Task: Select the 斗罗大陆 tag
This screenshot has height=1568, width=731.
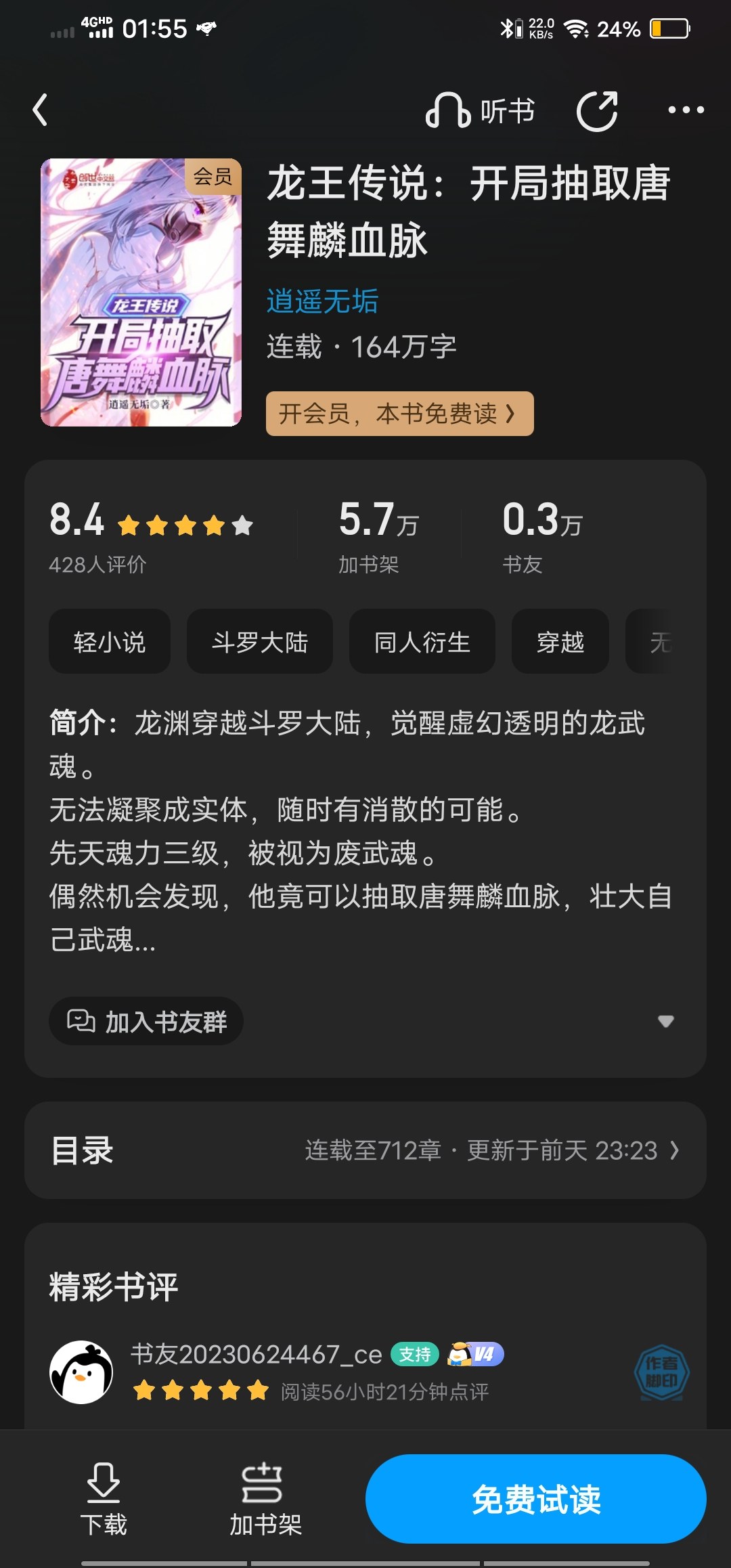Action: (259, 641)
